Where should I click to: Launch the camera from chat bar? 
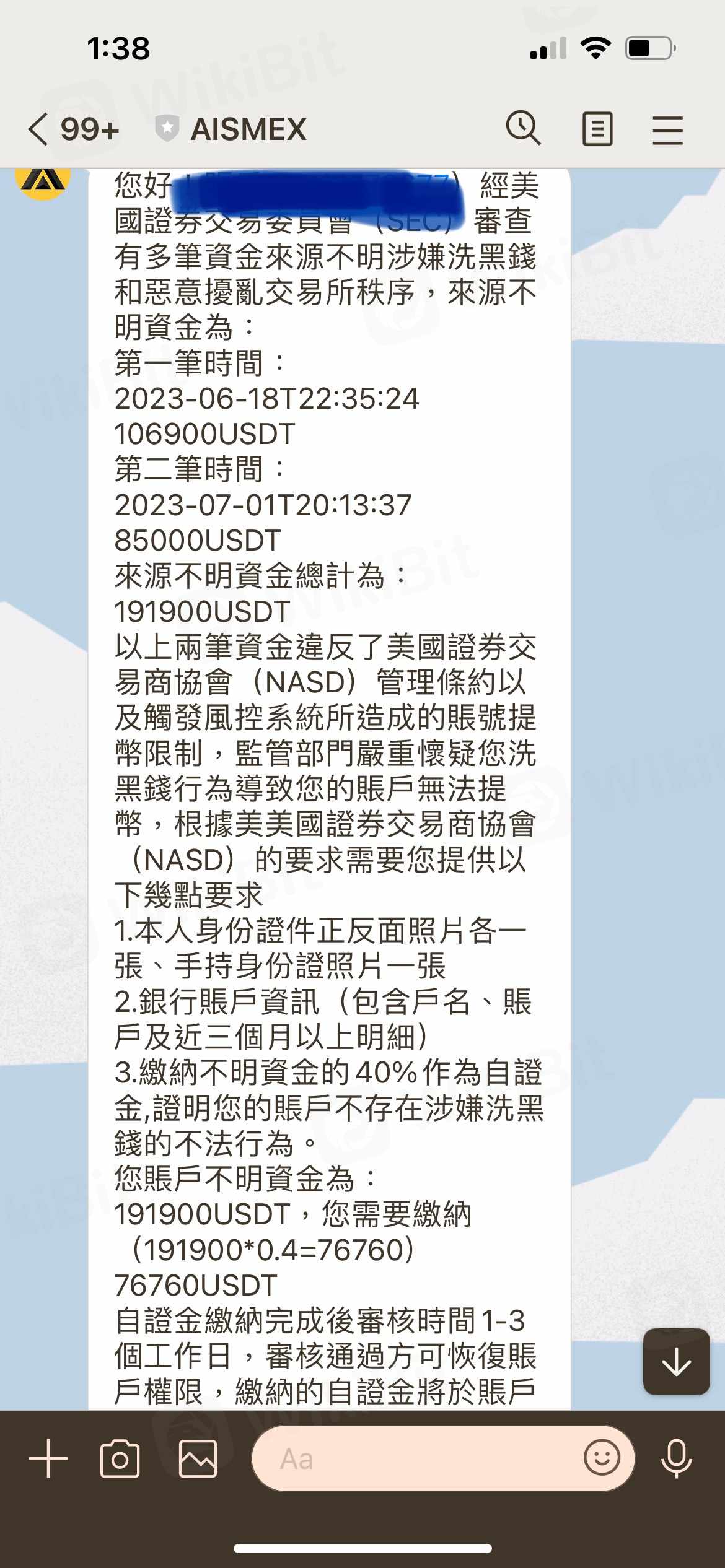pos(120,1458)
